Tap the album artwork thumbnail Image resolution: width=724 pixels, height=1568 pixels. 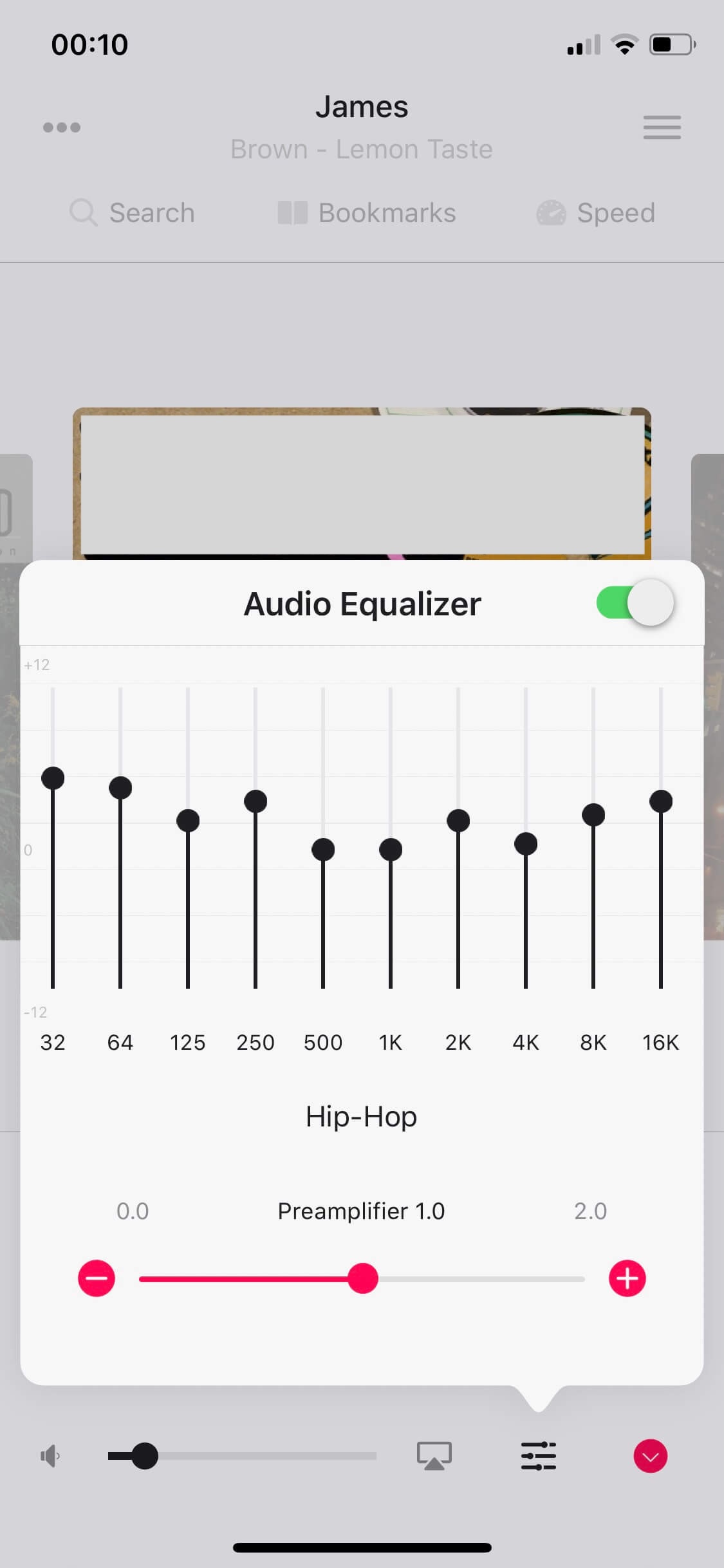362,483
